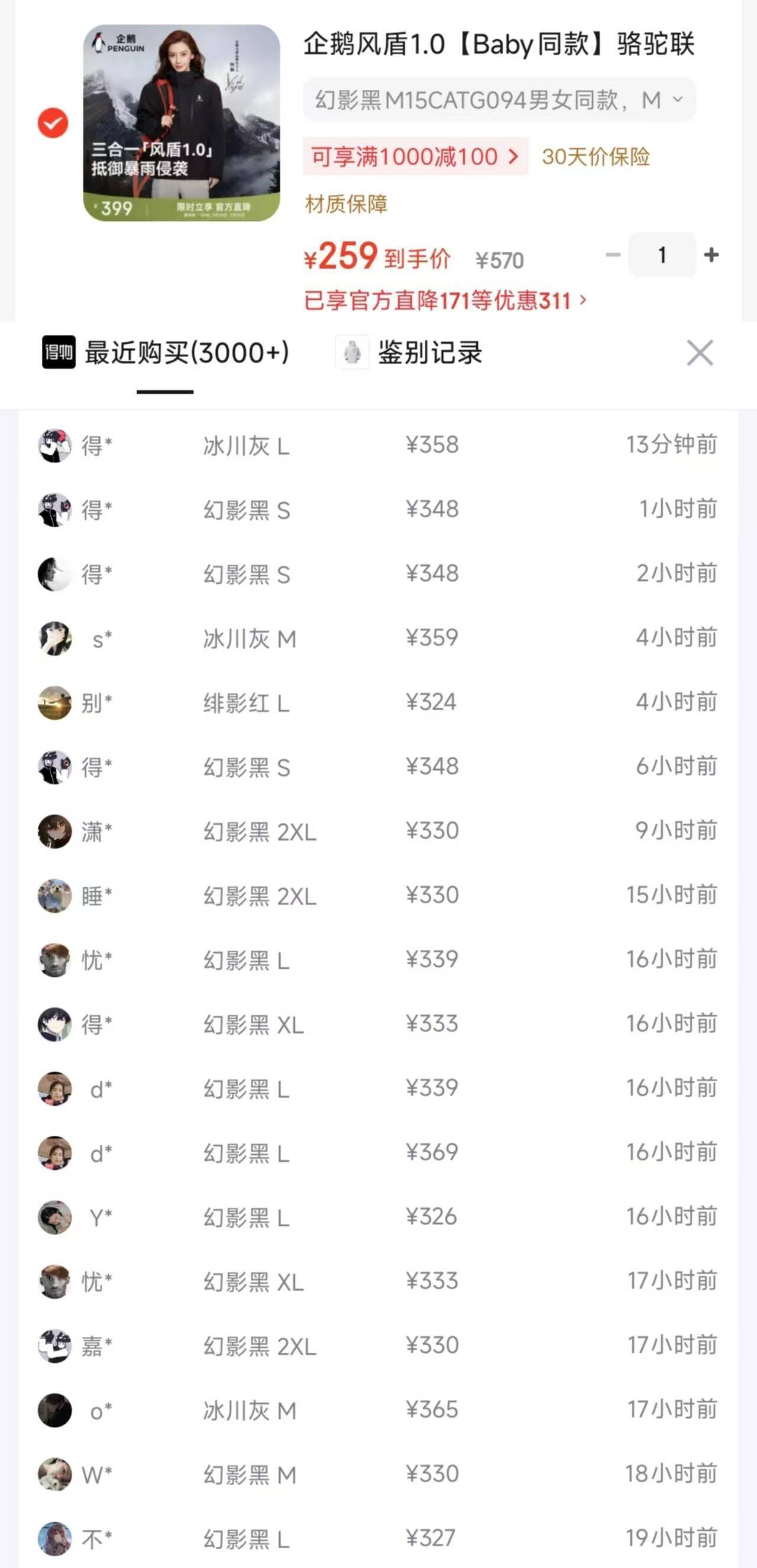
Task: Uncheck the selected cart item checkbox
Action: [53, 123]
